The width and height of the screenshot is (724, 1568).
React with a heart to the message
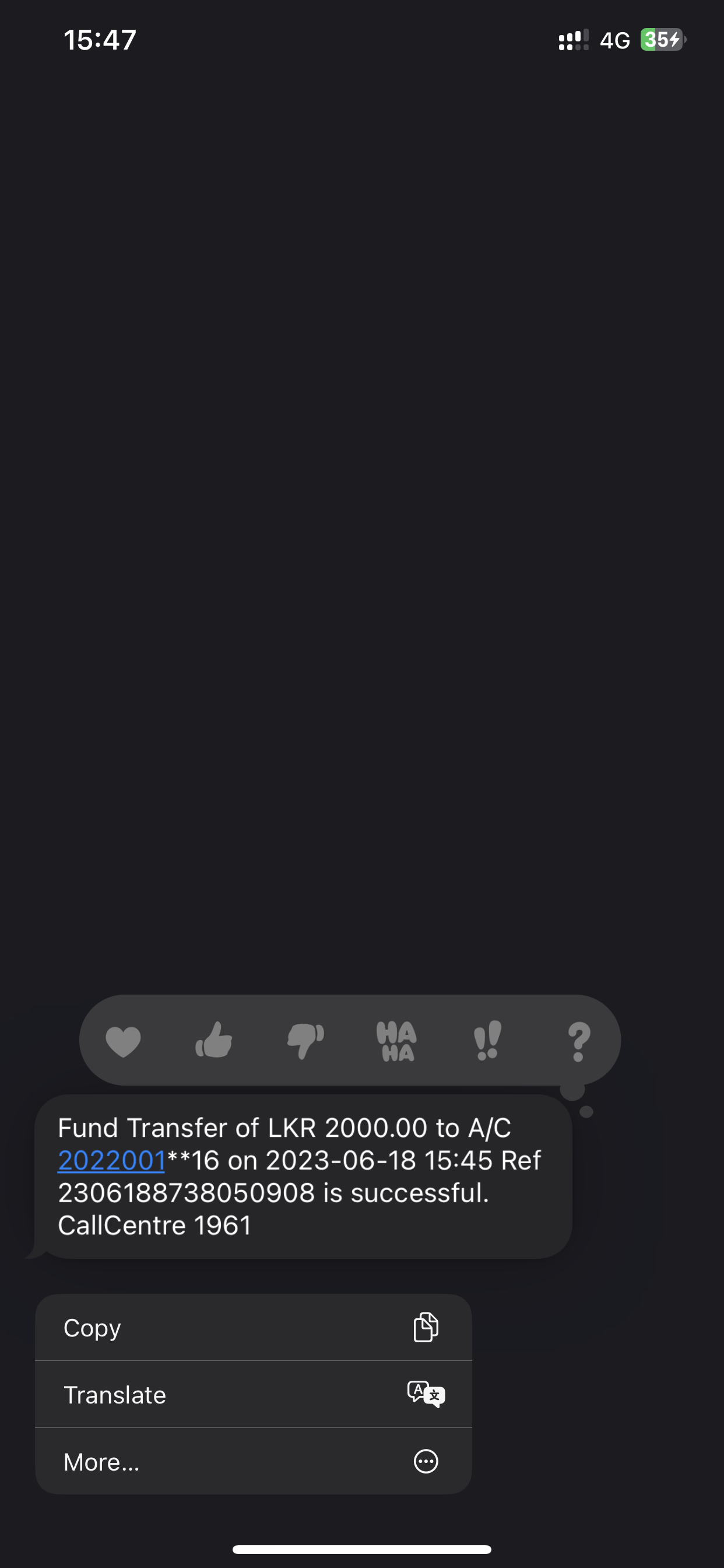(x=123, y=1041)
